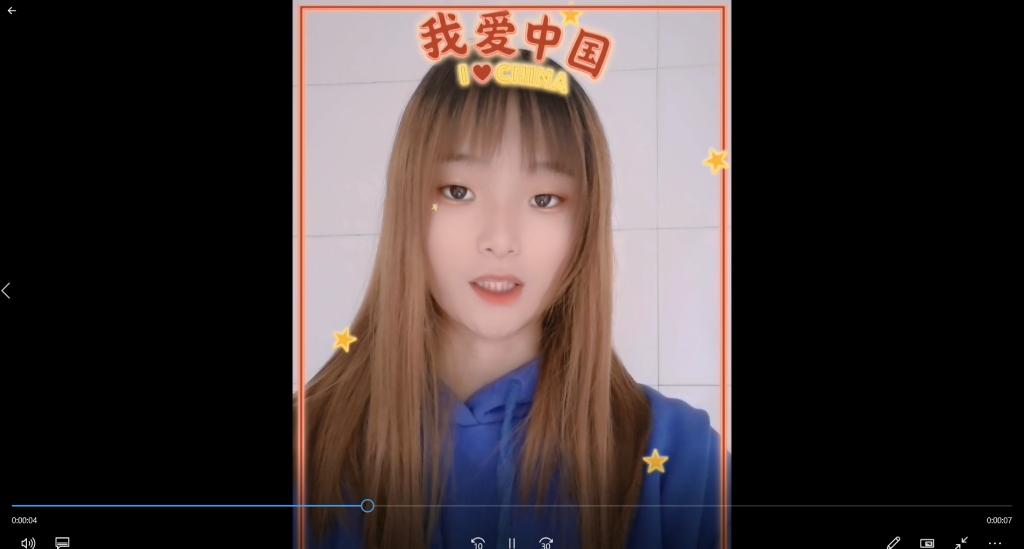Go to the previous item arrow
The height and width of the screenshot is (549, 1024).
(x=6, y=290)
